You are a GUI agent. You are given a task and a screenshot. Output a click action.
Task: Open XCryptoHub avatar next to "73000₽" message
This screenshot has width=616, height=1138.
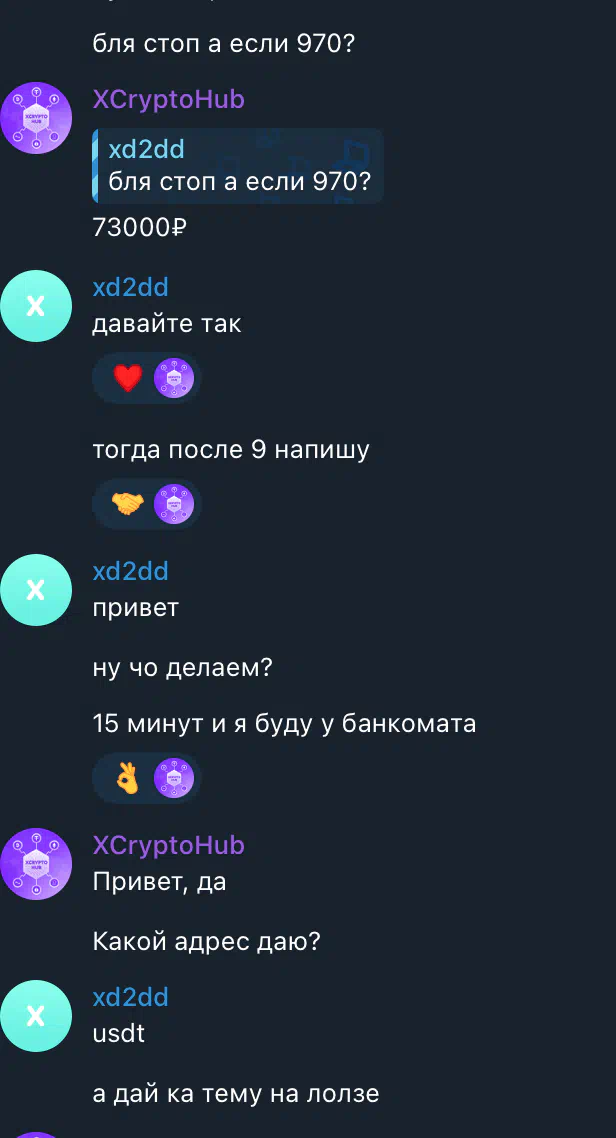click(x=36, y=118)
